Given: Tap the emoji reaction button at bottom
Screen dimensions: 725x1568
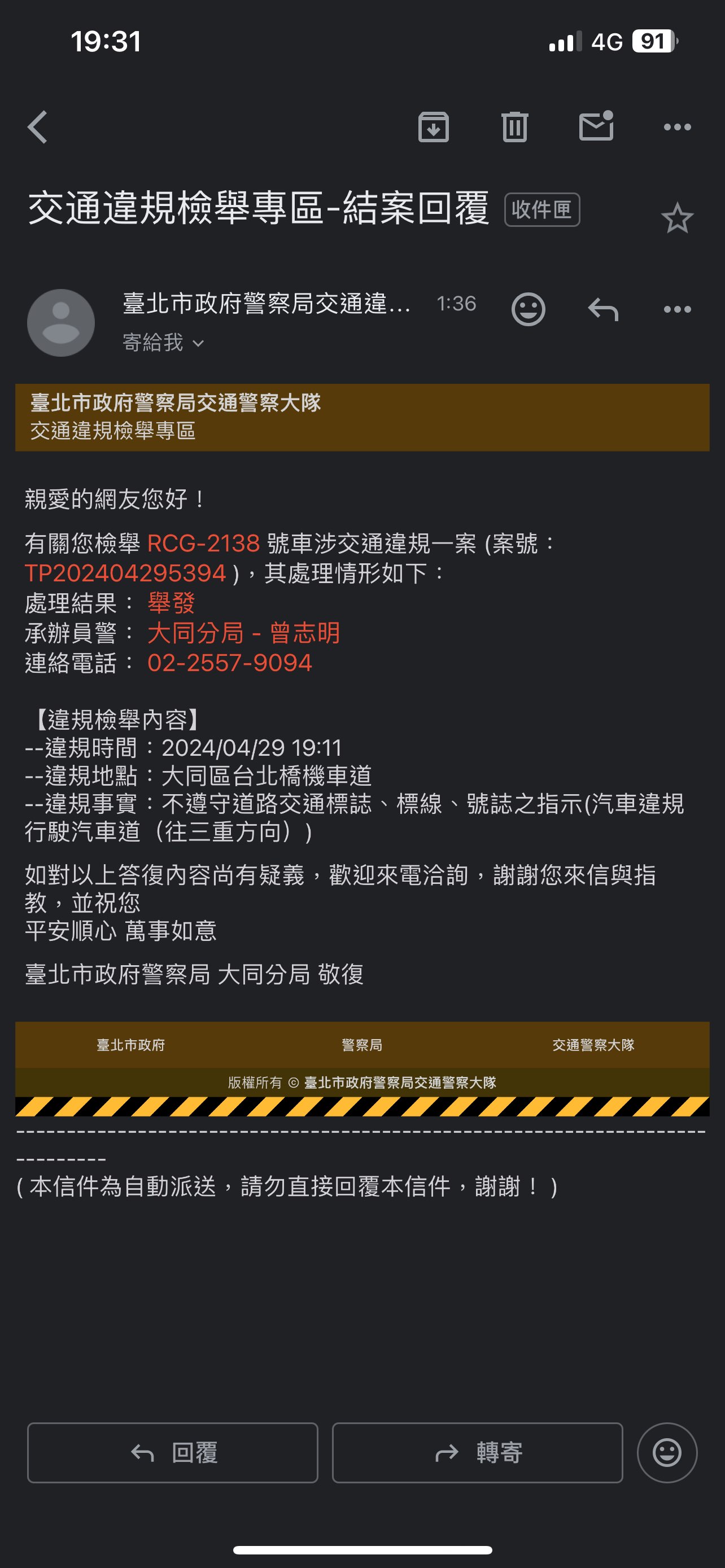Looking at the screenshot, I should [x=667, y=1453].
